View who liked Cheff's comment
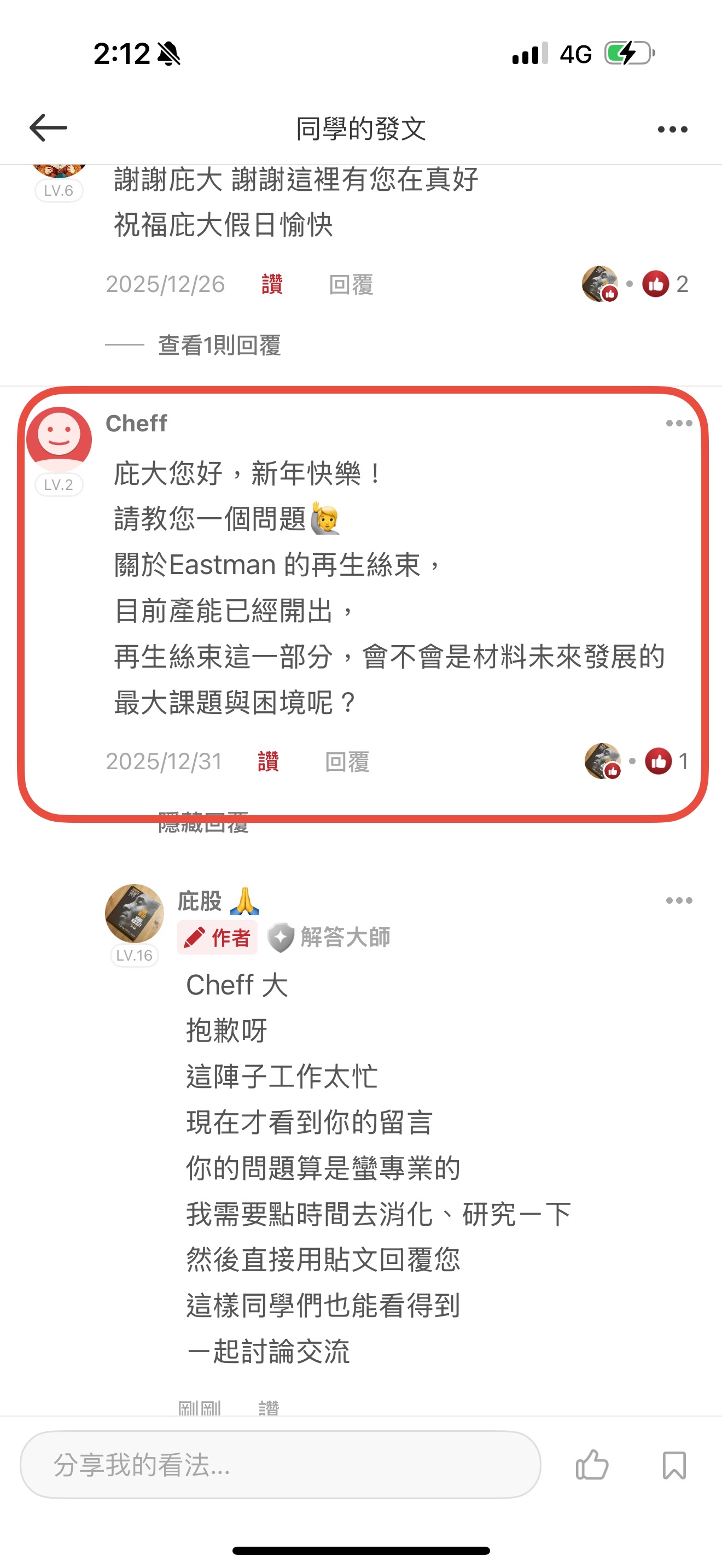 [657, 761]
